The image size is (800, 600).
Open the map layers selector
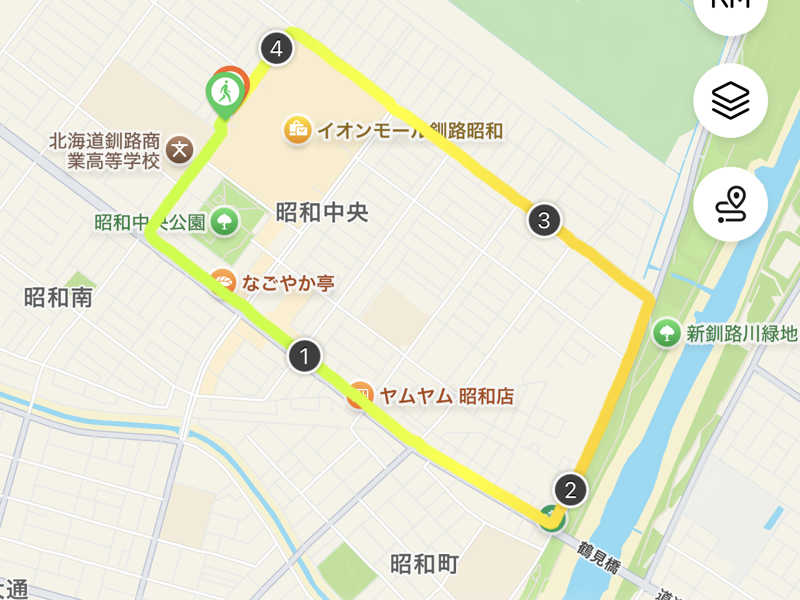(x=731, y=100)
